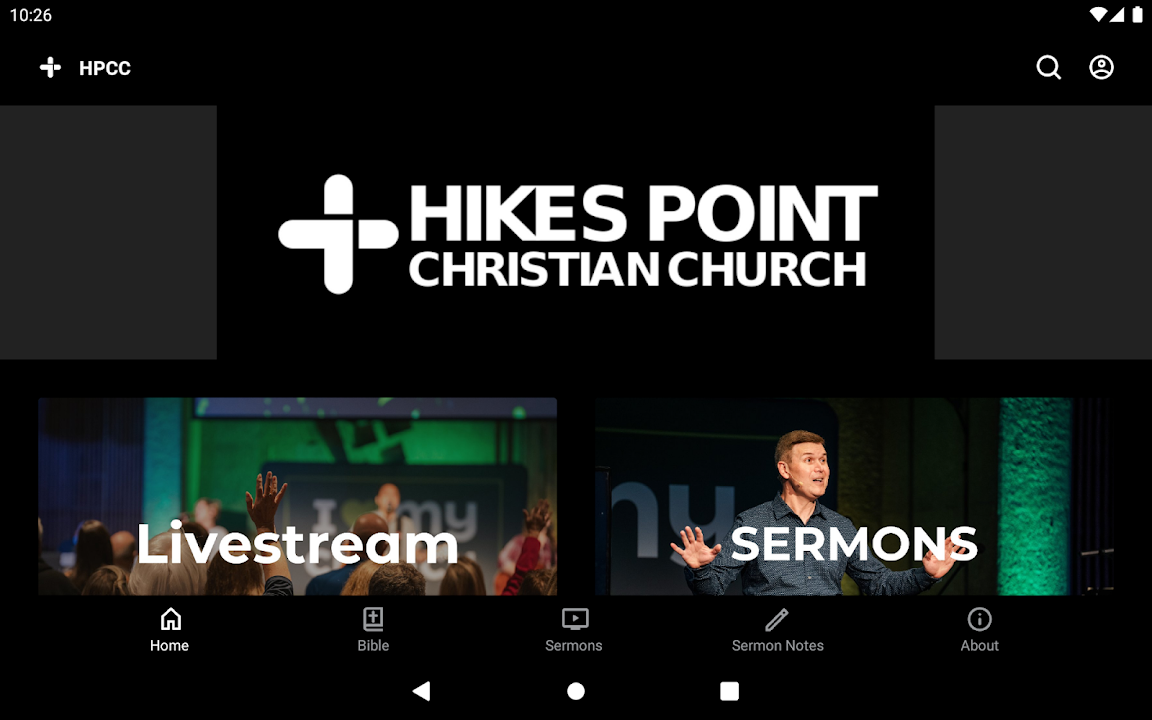Screen dimensions: 1152x720
Task: Open the user profile icon
Action: [x=1101, y=68]
